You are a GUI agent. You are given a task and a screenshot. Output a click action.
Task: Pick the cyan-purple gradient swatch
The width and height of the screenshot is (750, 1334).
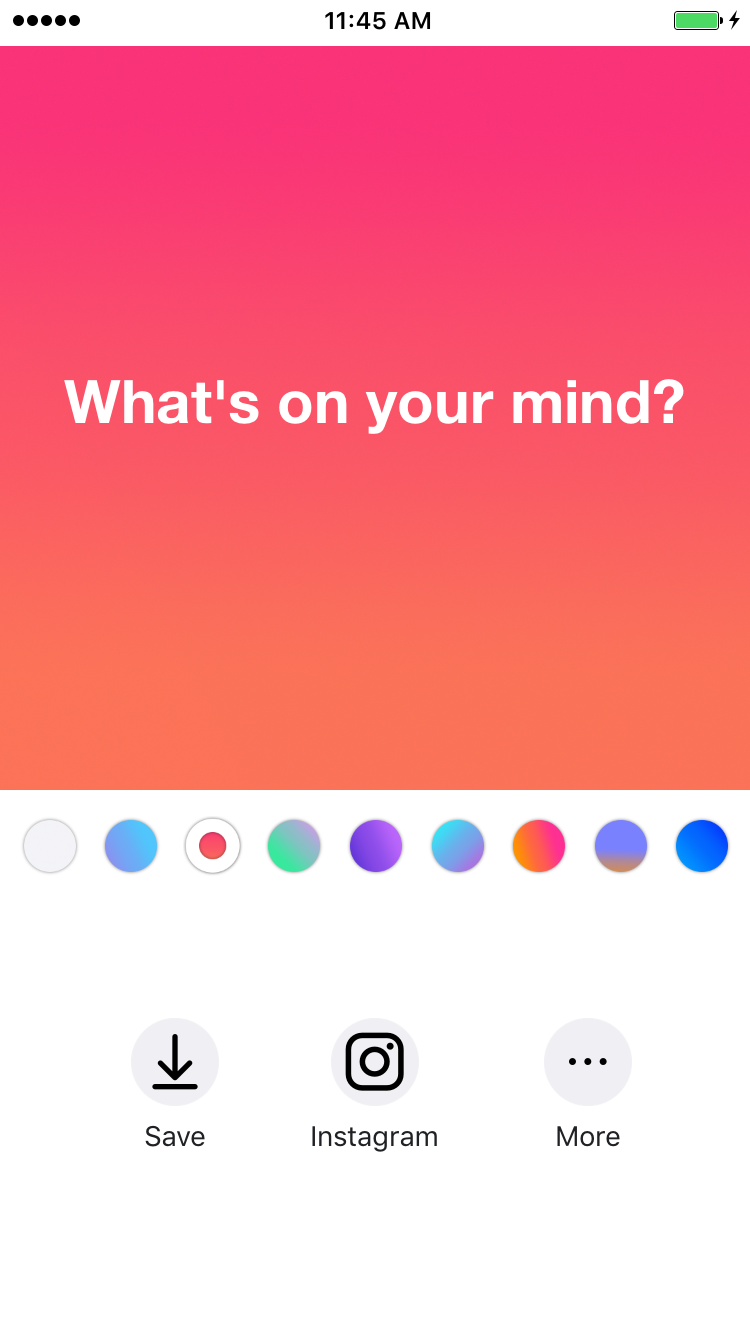458,846
